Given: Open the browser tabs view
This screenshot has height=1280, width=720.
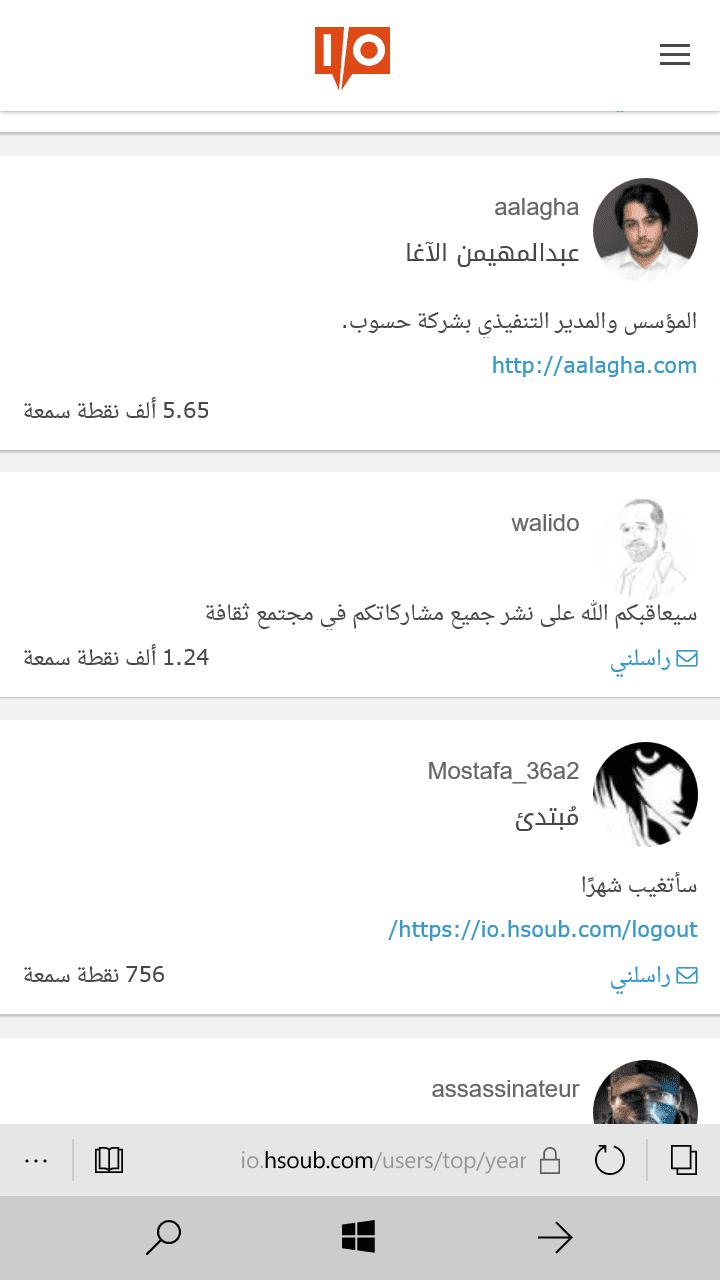Looking at the screenshot, I should 684,1160.
